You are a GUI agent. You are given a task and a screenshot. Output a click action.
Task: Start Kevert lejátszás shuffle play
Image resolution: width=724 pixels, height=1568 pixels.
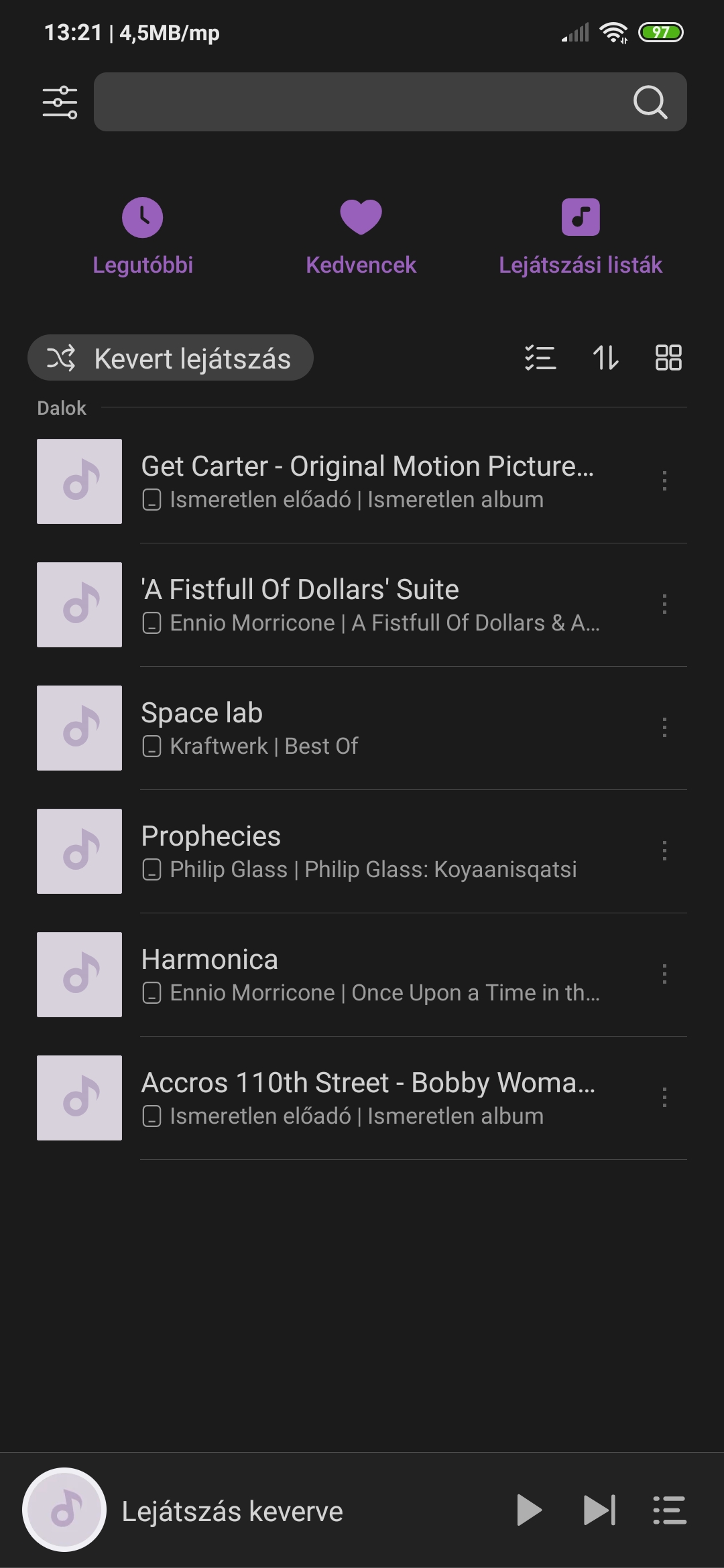click(x=170, y=358)
